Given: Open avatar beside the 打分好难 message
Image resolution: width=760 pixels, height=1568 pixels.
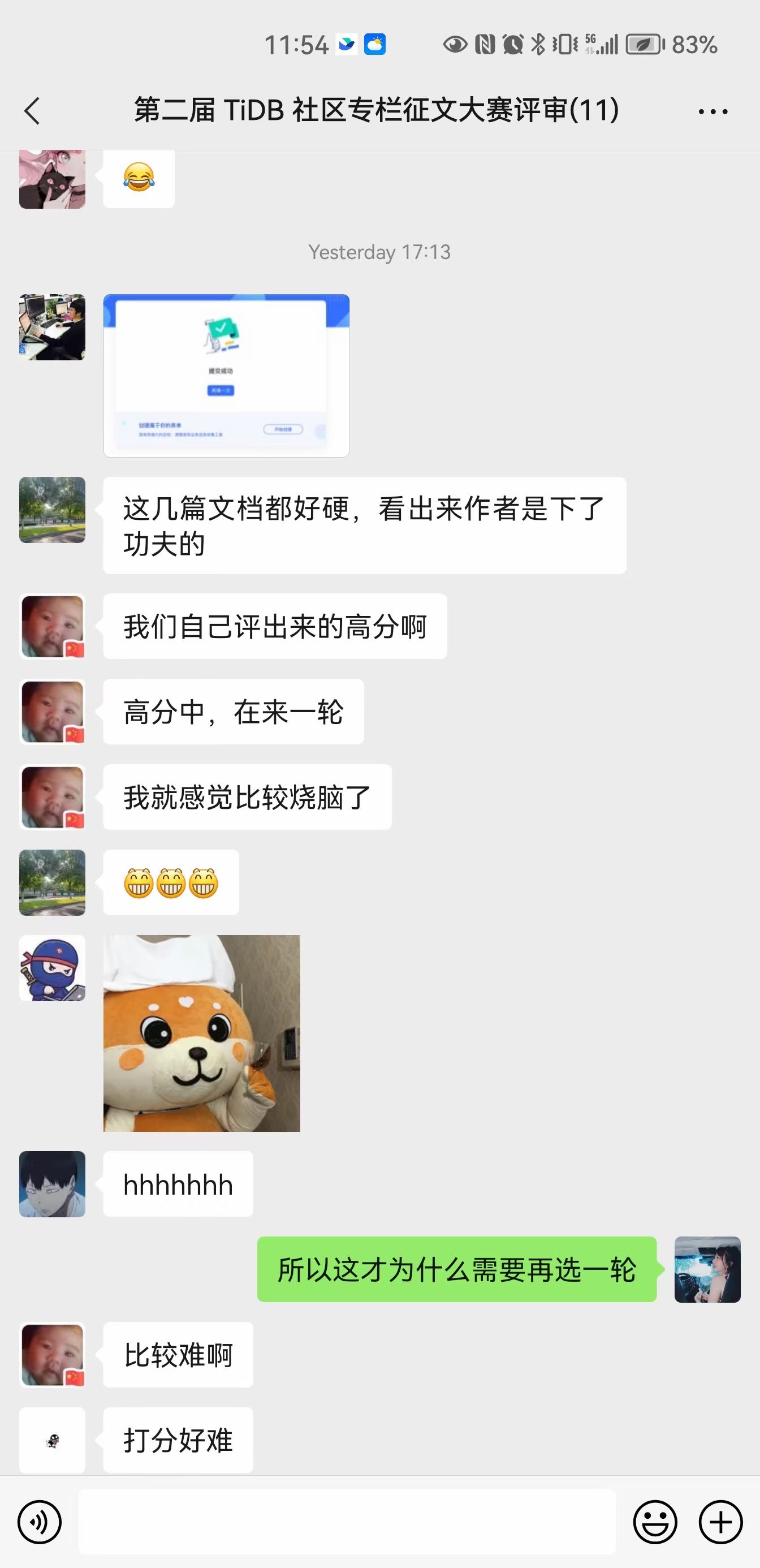Looking at the screenshot, I should pos(53,1440).
